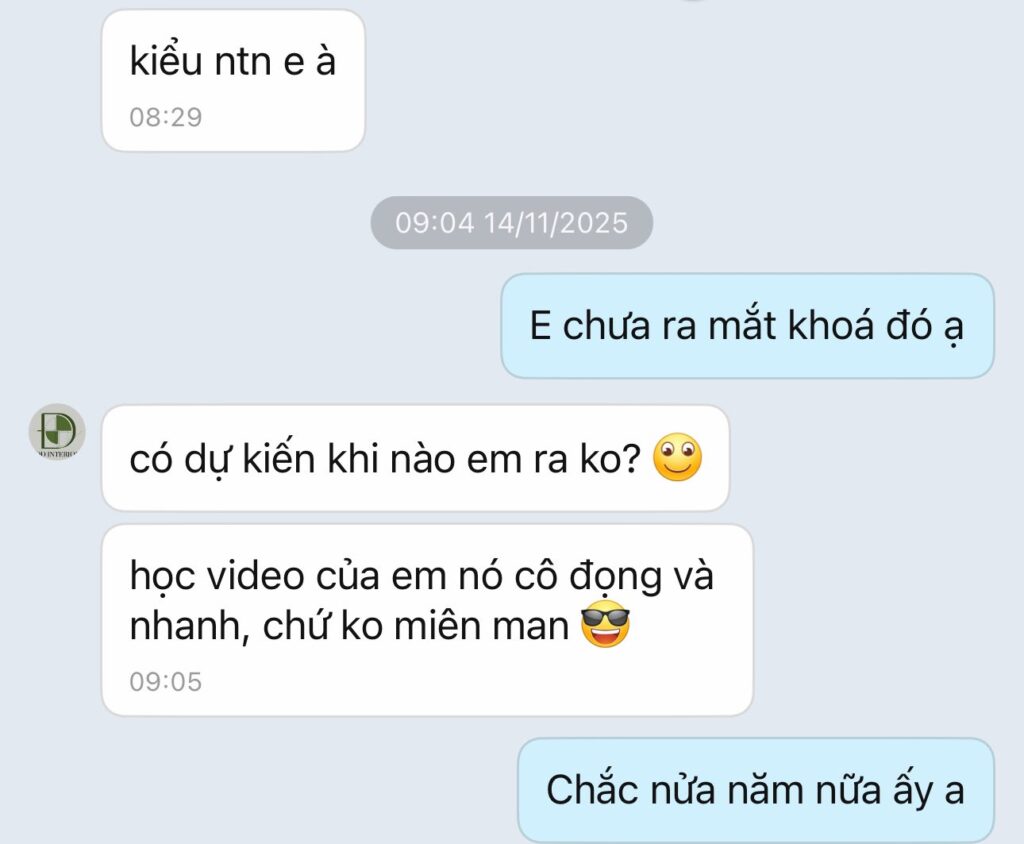1024x844 pixels.
Task: Open the sender's profile avatar
Action: pos(57,433)
